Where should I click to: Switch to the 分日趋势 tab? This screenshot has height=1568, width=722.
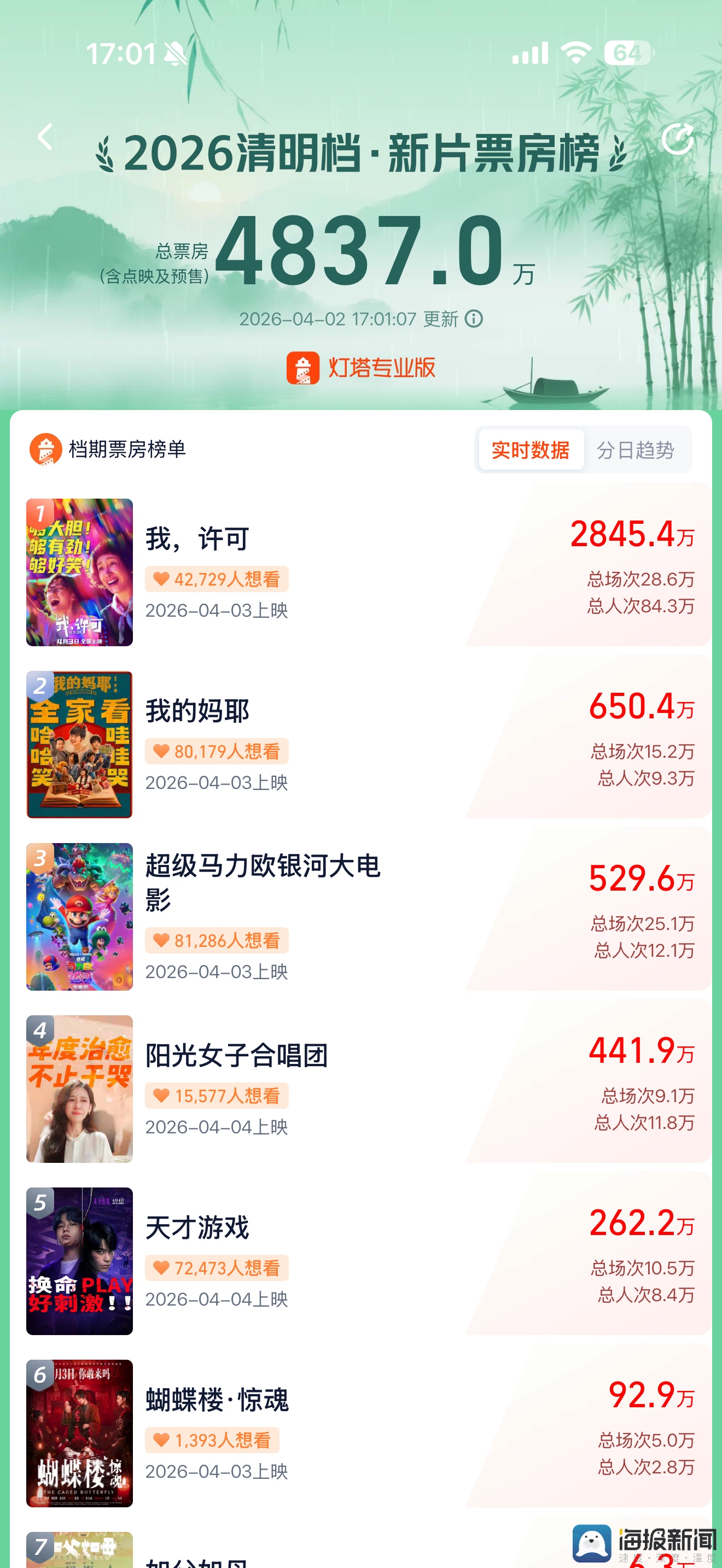pos(635,450)
